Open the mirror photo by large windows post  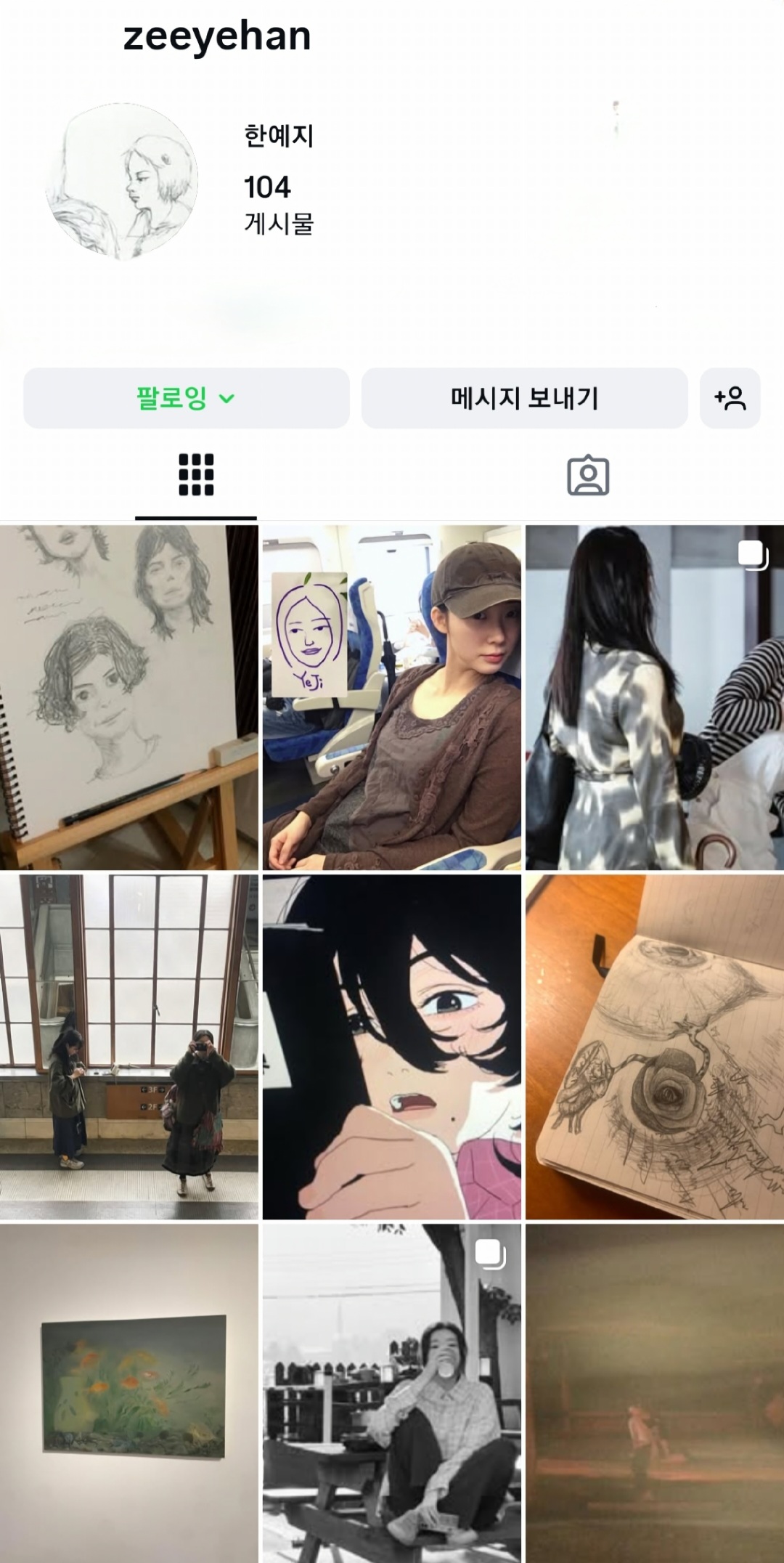(x=129, y=1047)
